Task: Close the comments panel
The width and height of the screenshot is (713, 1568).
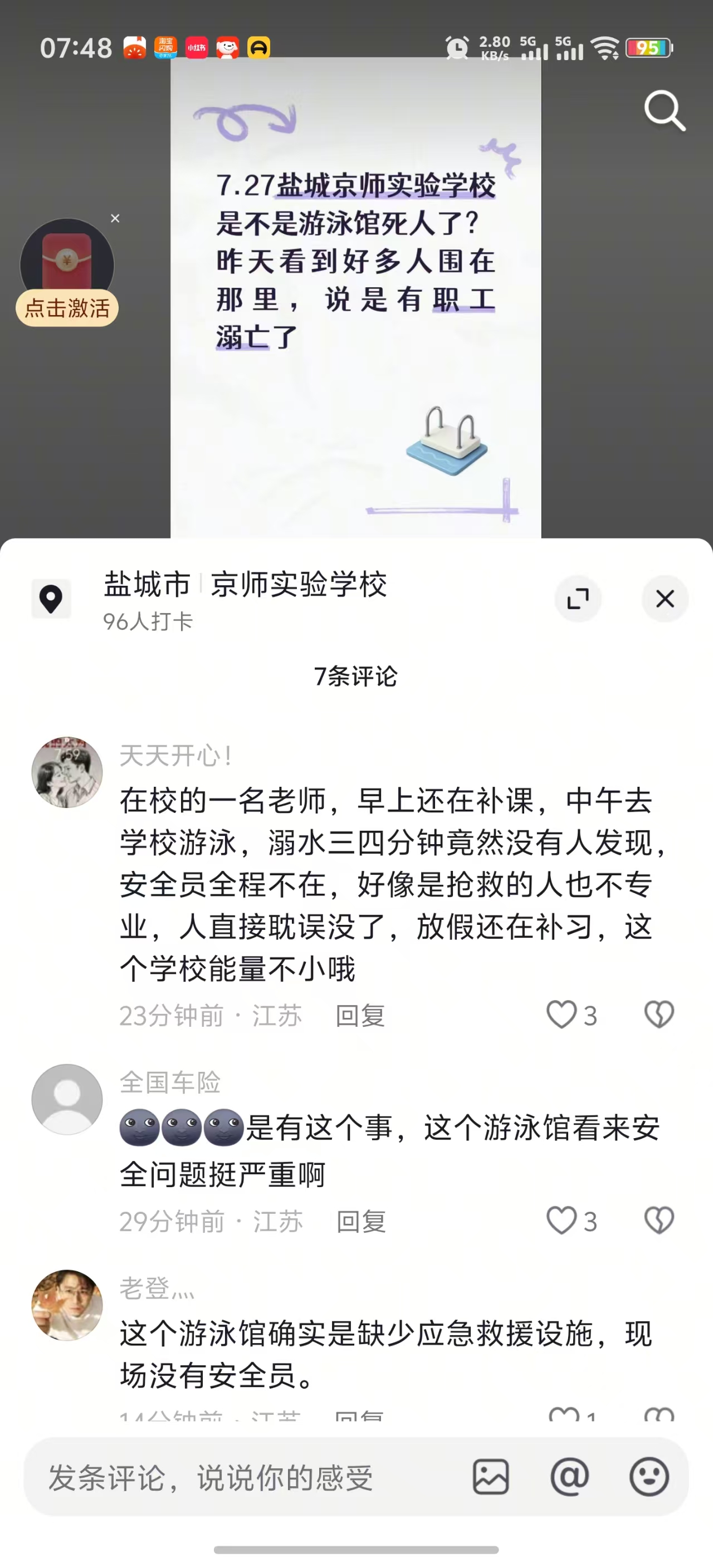Action: 665,599
